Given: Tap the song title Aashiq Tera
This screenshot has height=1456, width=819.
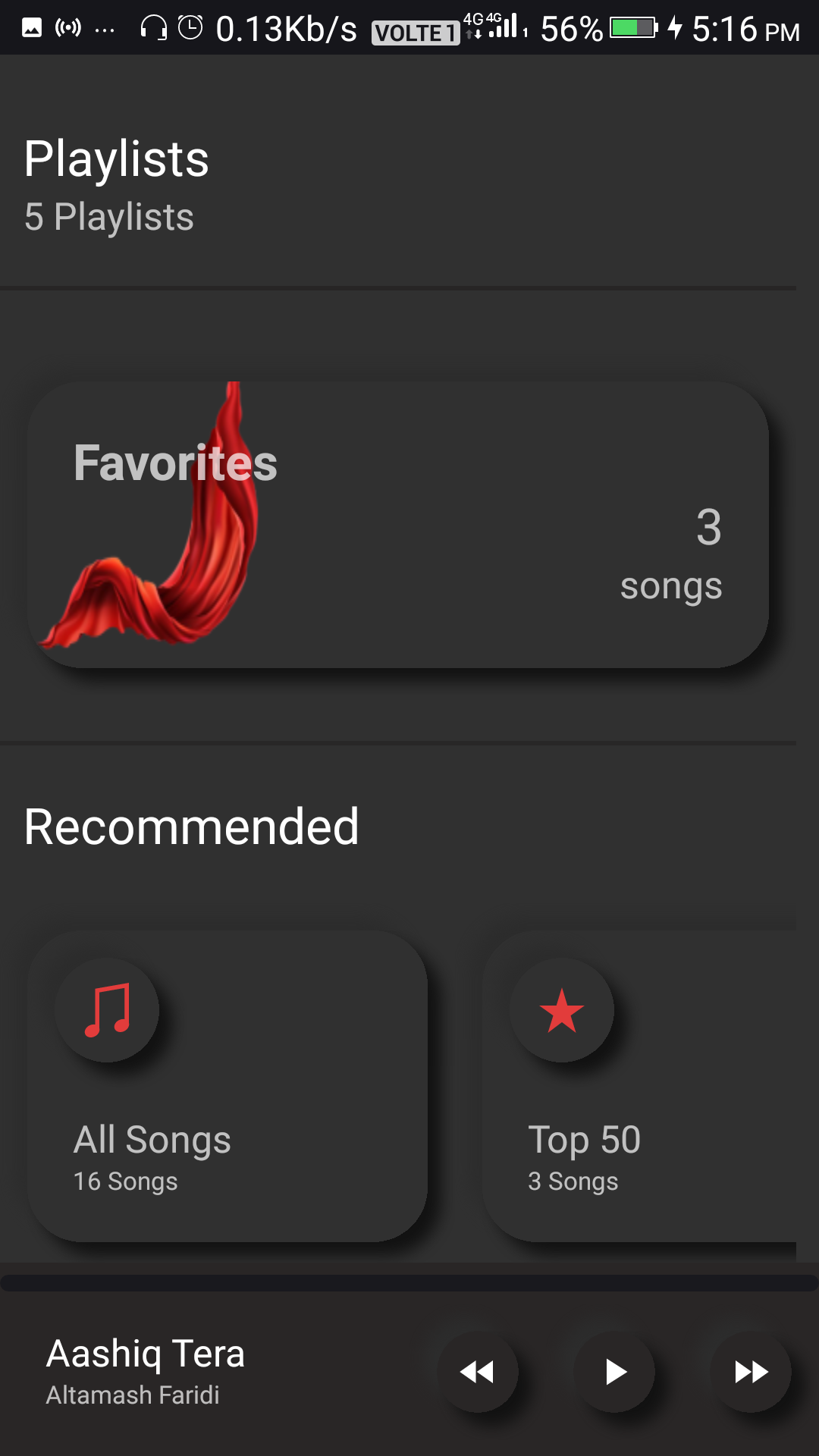Looking at the screenshot, I should 146,1351.
